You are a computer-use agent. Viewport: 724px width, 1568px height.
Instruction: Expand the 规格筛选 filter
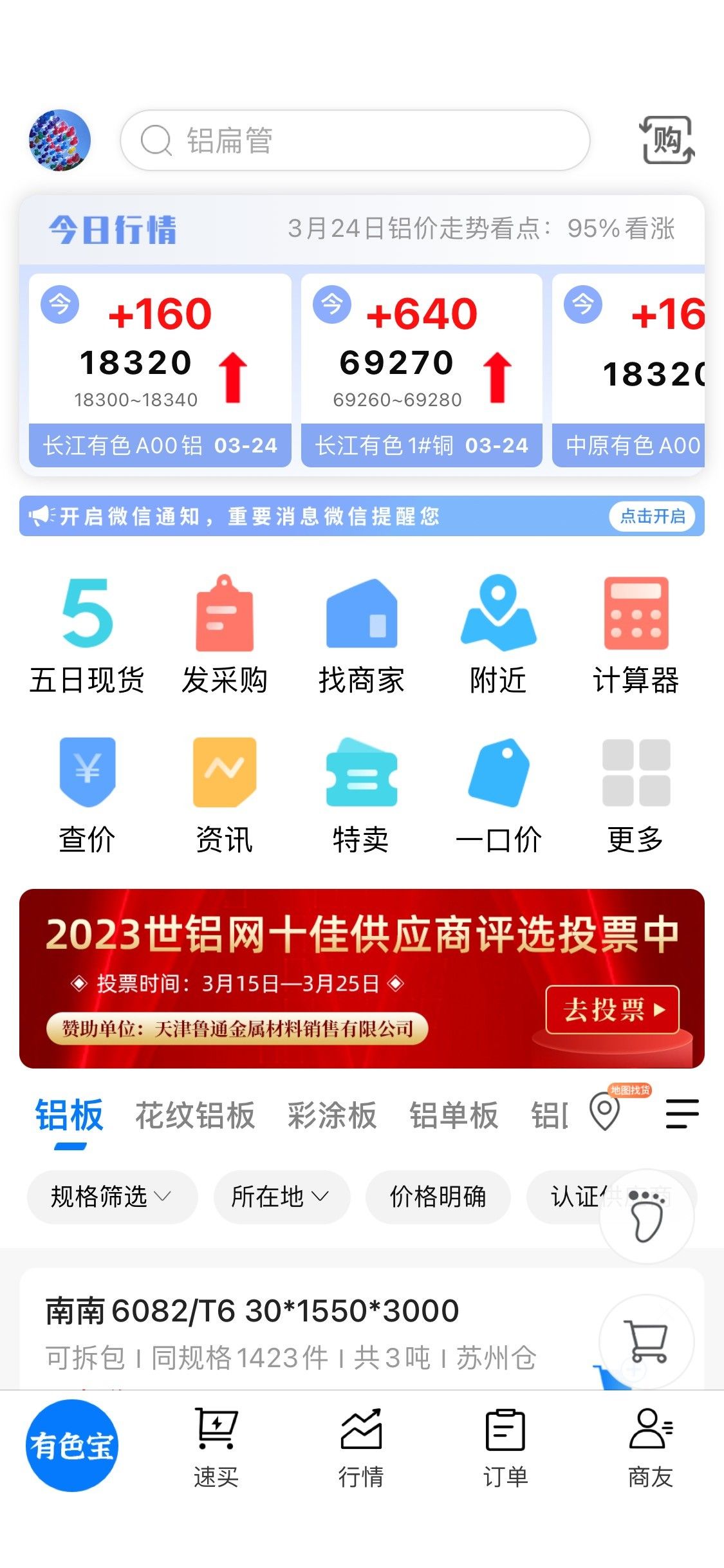(x=112, y=1197)
